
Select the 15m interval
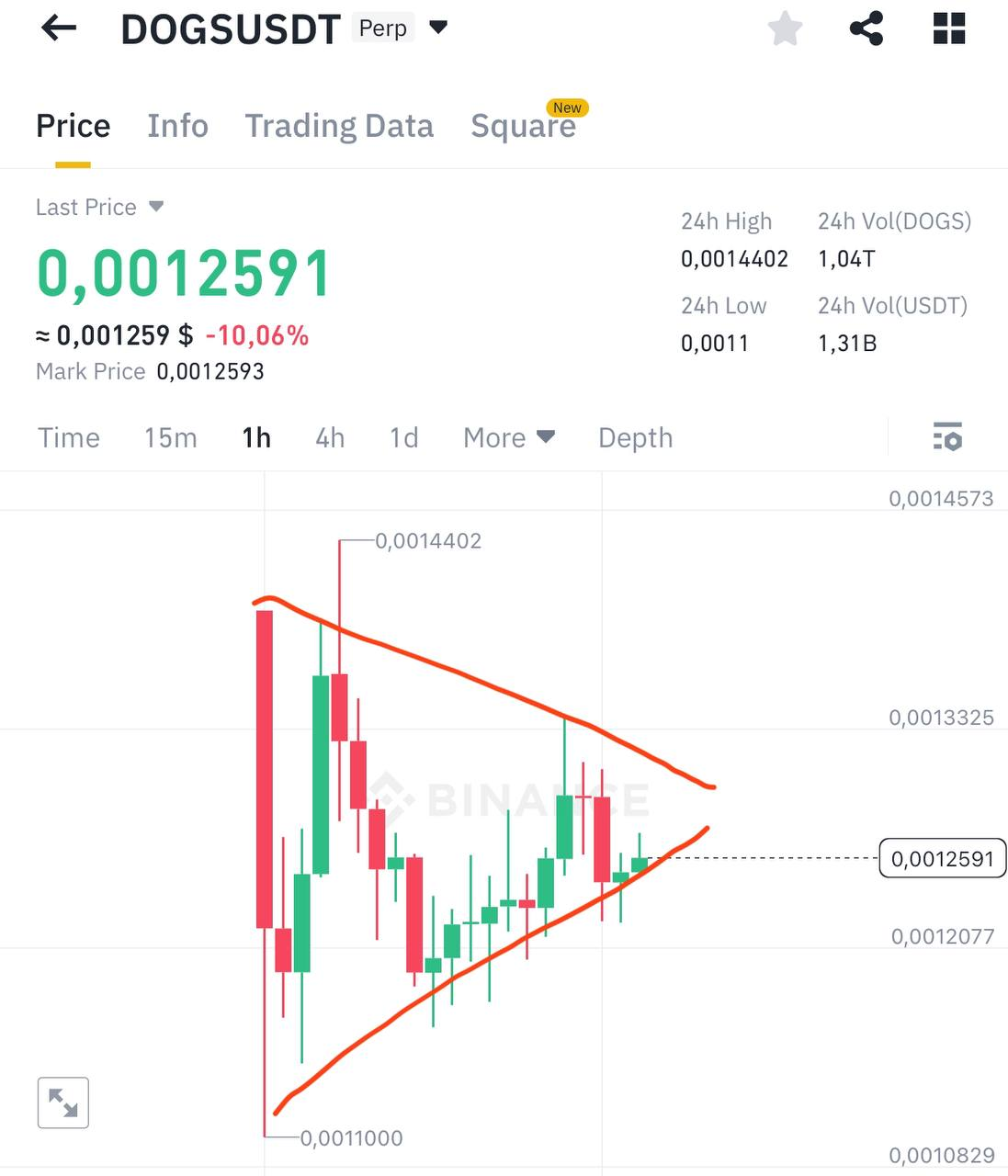(x=170, y=437)
